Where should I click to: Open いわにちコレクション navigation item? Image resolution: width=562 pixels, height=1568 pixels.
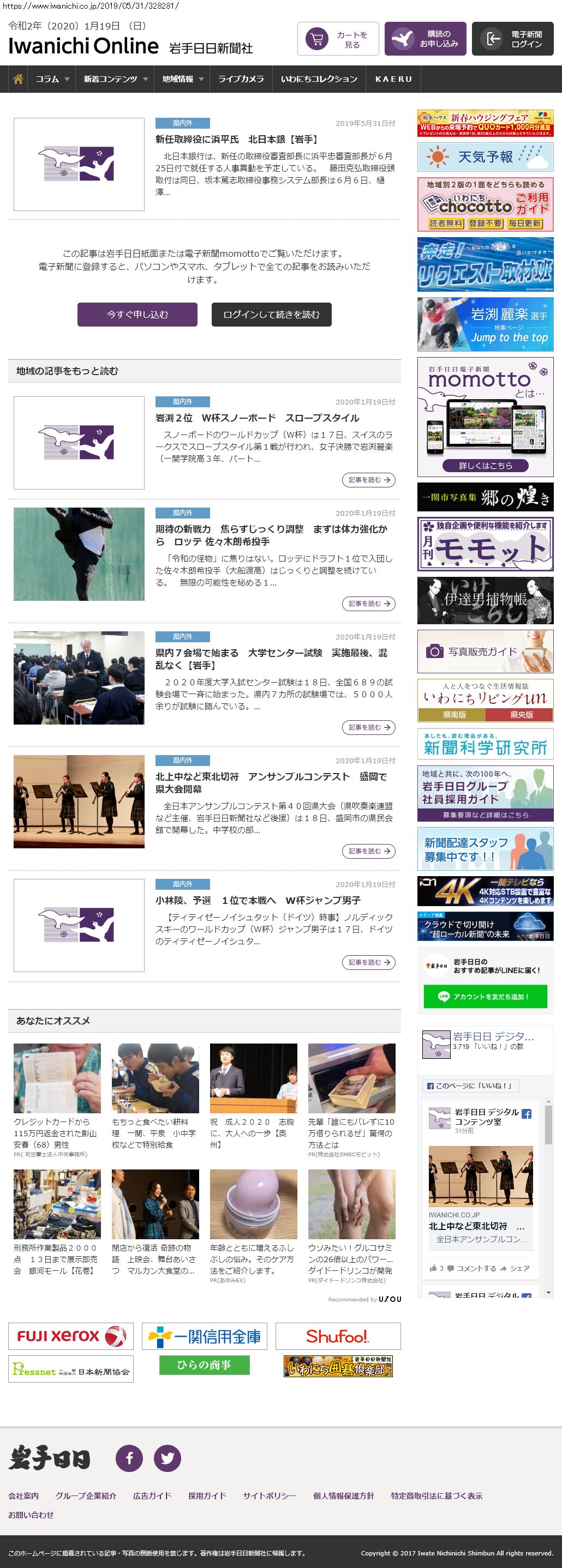click(x=319, y=79)
